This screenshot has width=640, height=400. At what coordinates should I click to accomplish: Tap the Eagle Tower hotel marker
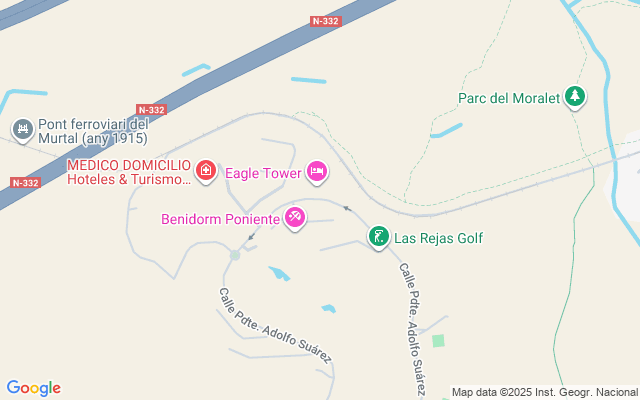(x=317, y=172)
